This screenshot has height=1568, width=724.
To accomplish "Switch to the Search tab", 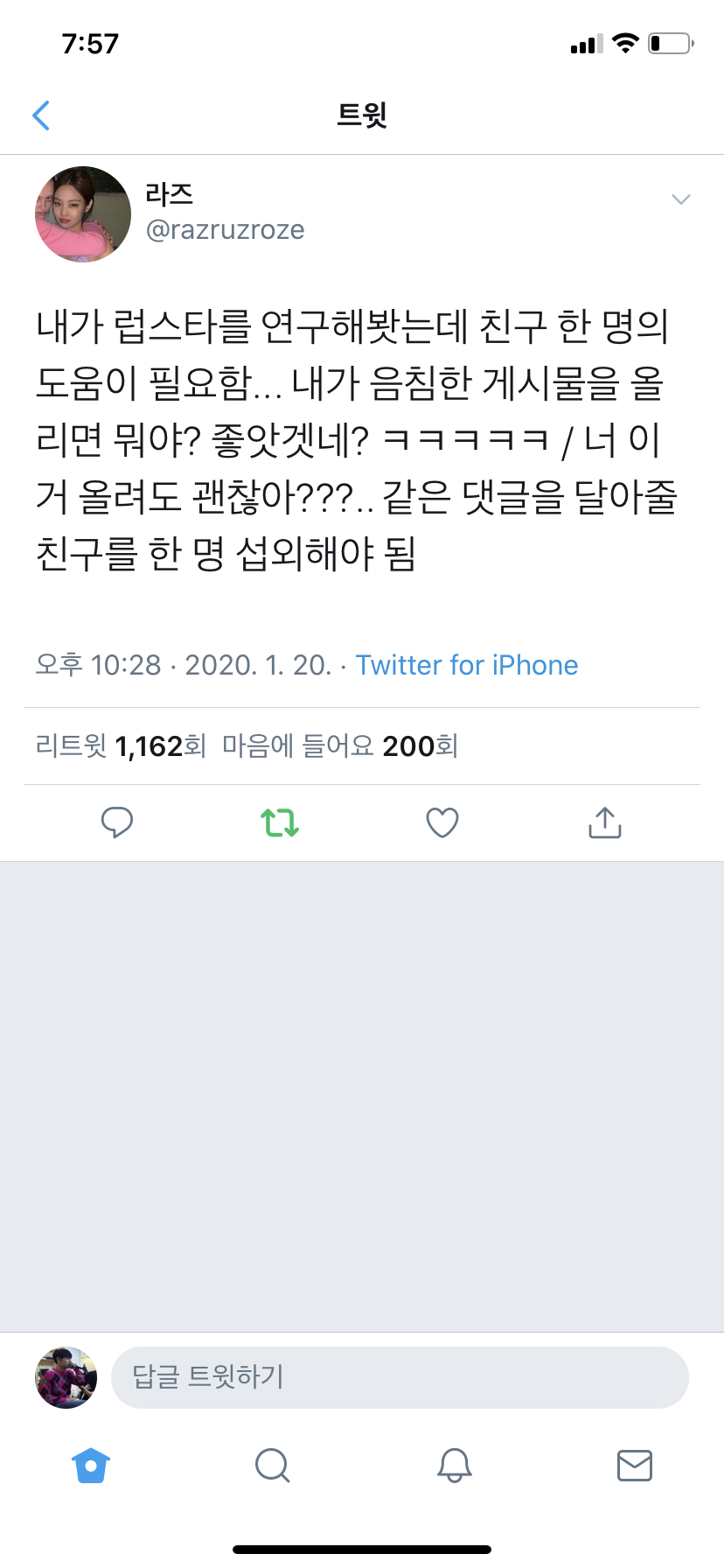I will [x=272, y=1466].
